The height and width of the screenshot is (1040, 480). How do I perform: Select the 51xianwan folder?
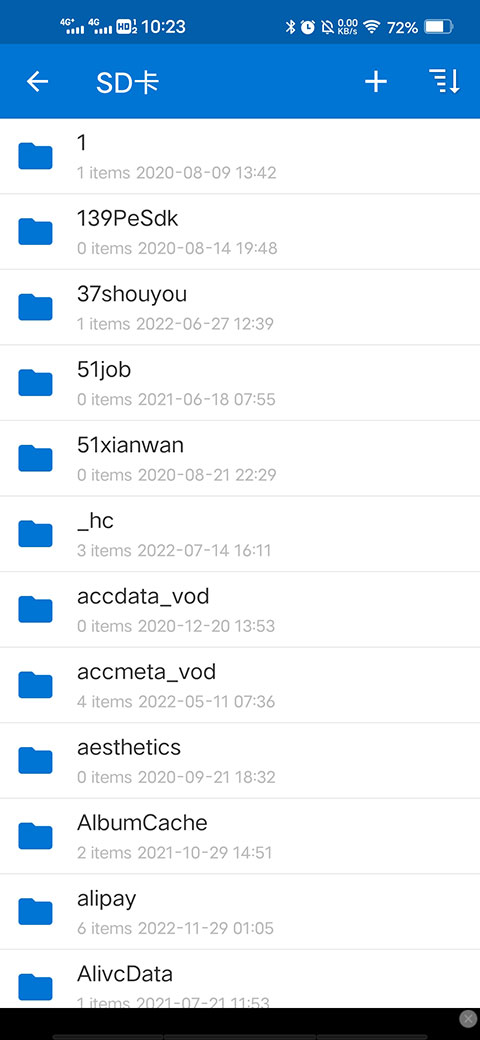pyautogui.click(x=240, y=459)
